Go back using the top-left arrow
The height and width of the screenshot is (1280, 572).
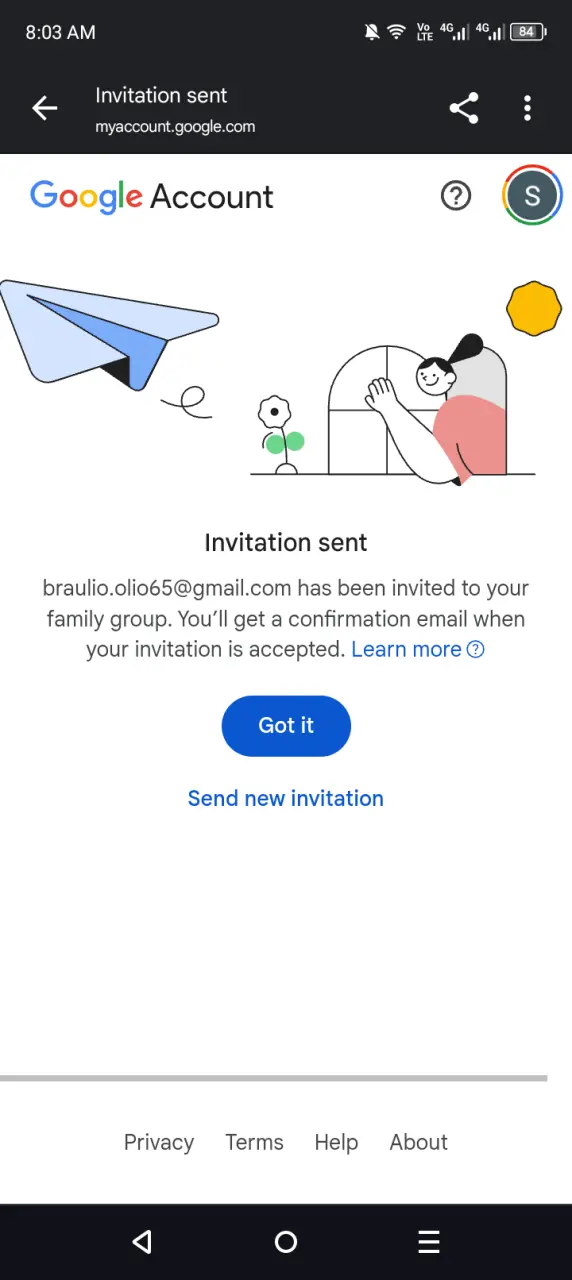click(44, 108)
